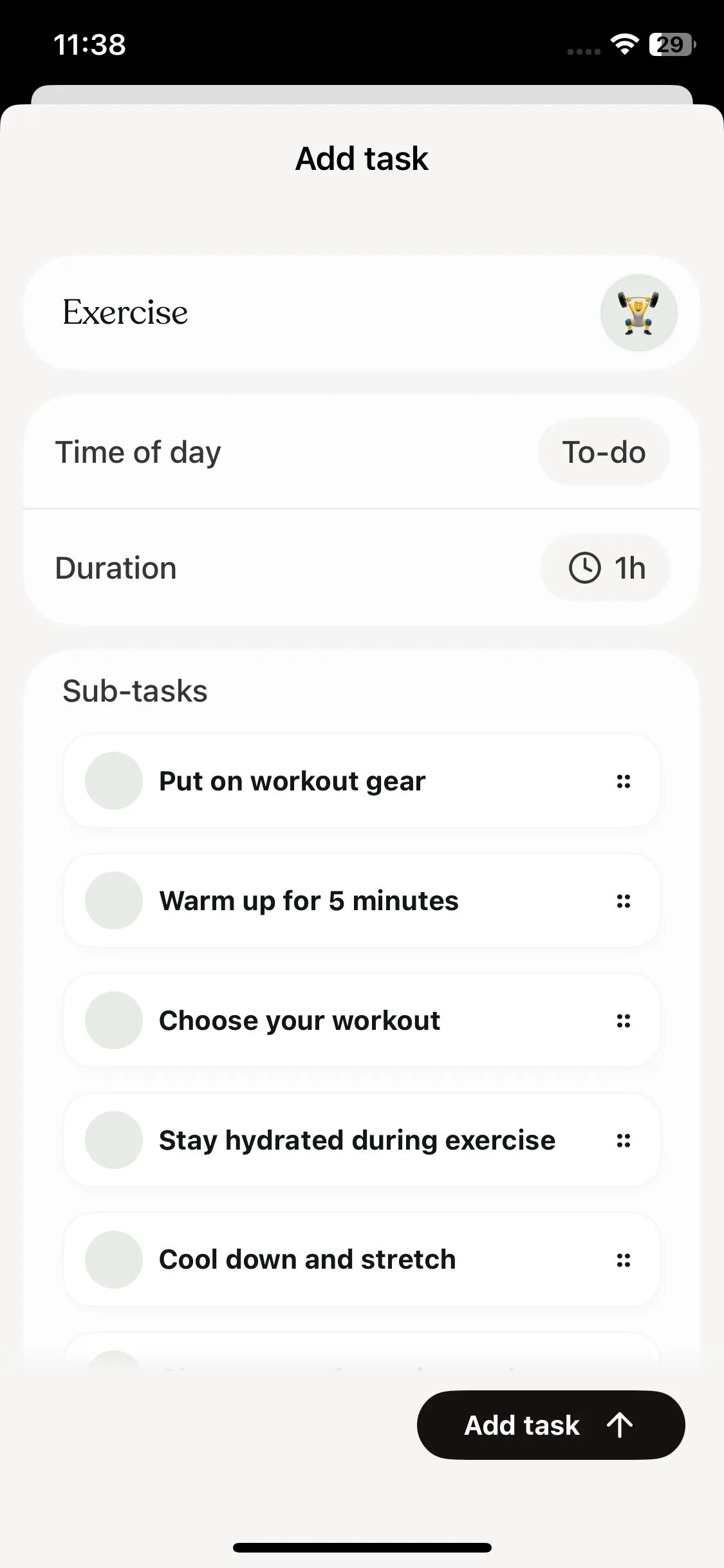Tap the reorder handle for Put on workout gear
Screen dimensions: 724x1568
623,781
